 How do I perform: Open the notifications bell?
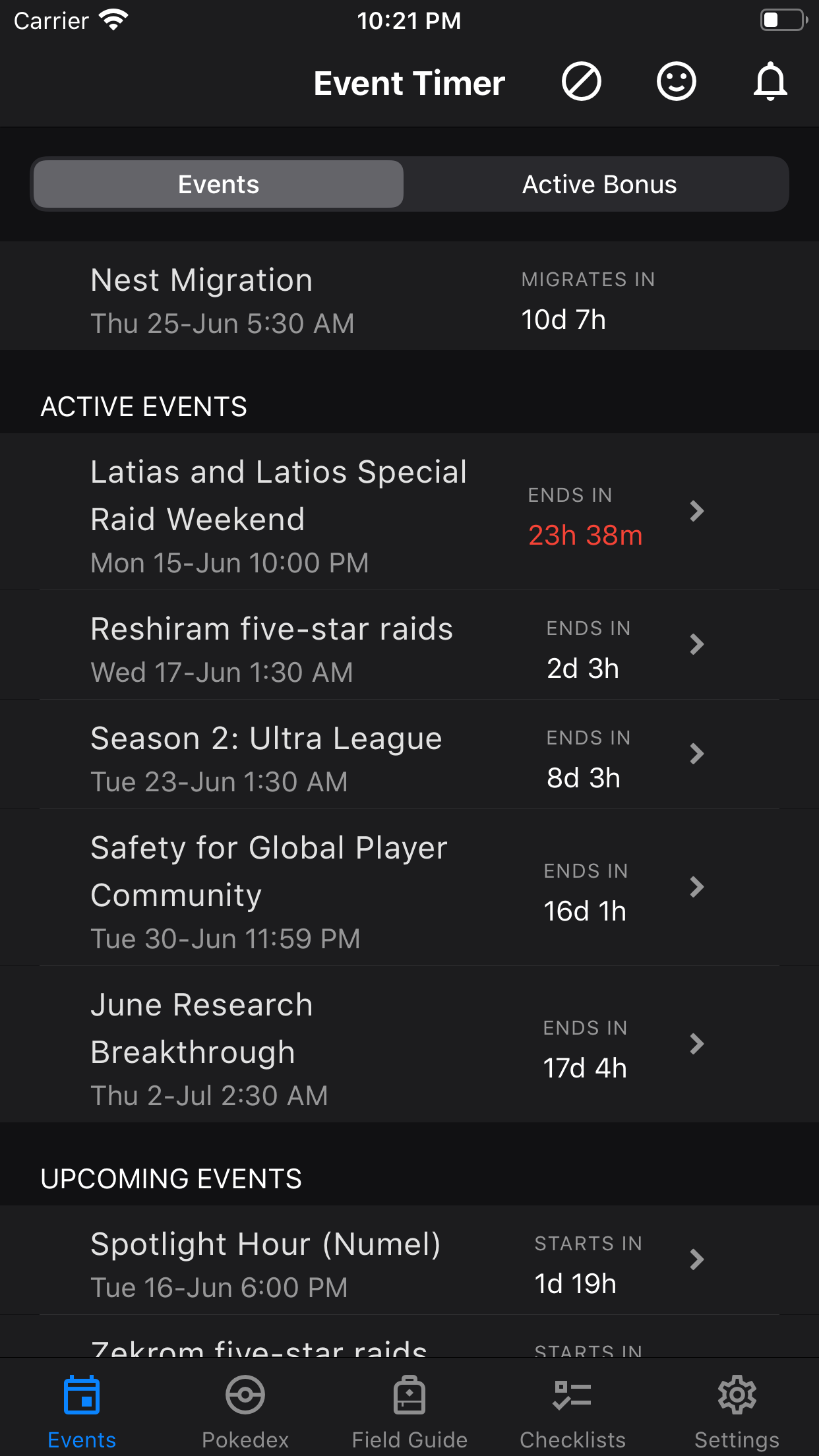point(770,82)
